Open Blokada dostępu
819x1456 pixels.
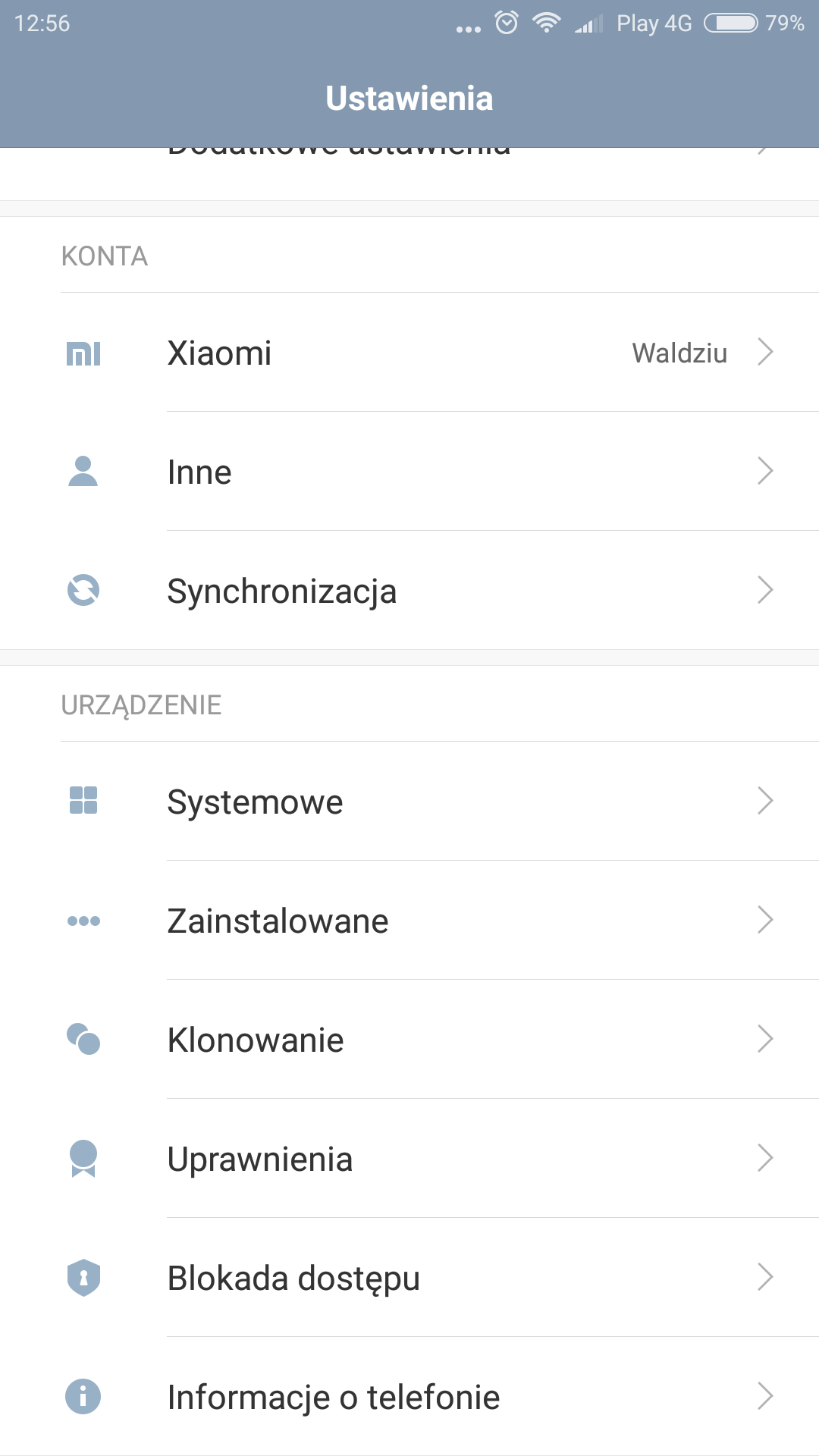[x=409, y=1278]
